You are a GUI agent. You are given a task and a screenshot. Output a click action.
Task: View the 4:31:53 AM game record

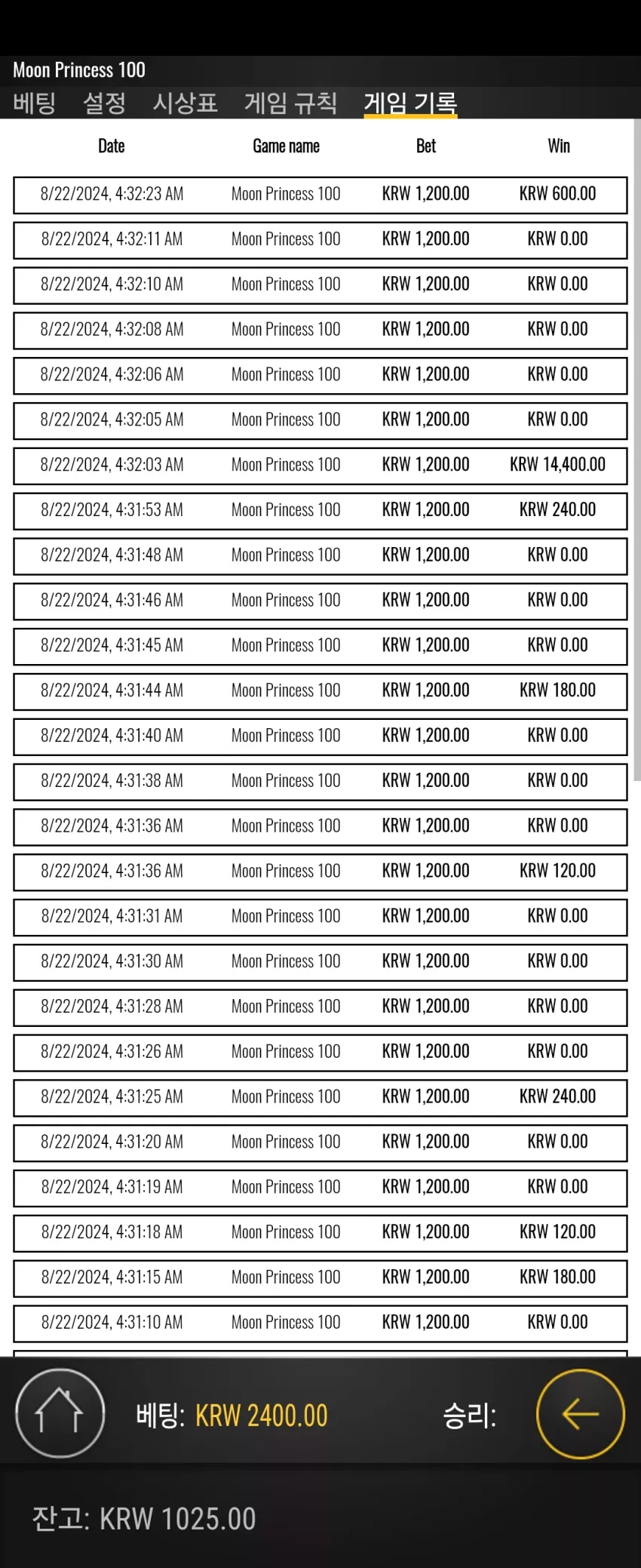(320, 511)
